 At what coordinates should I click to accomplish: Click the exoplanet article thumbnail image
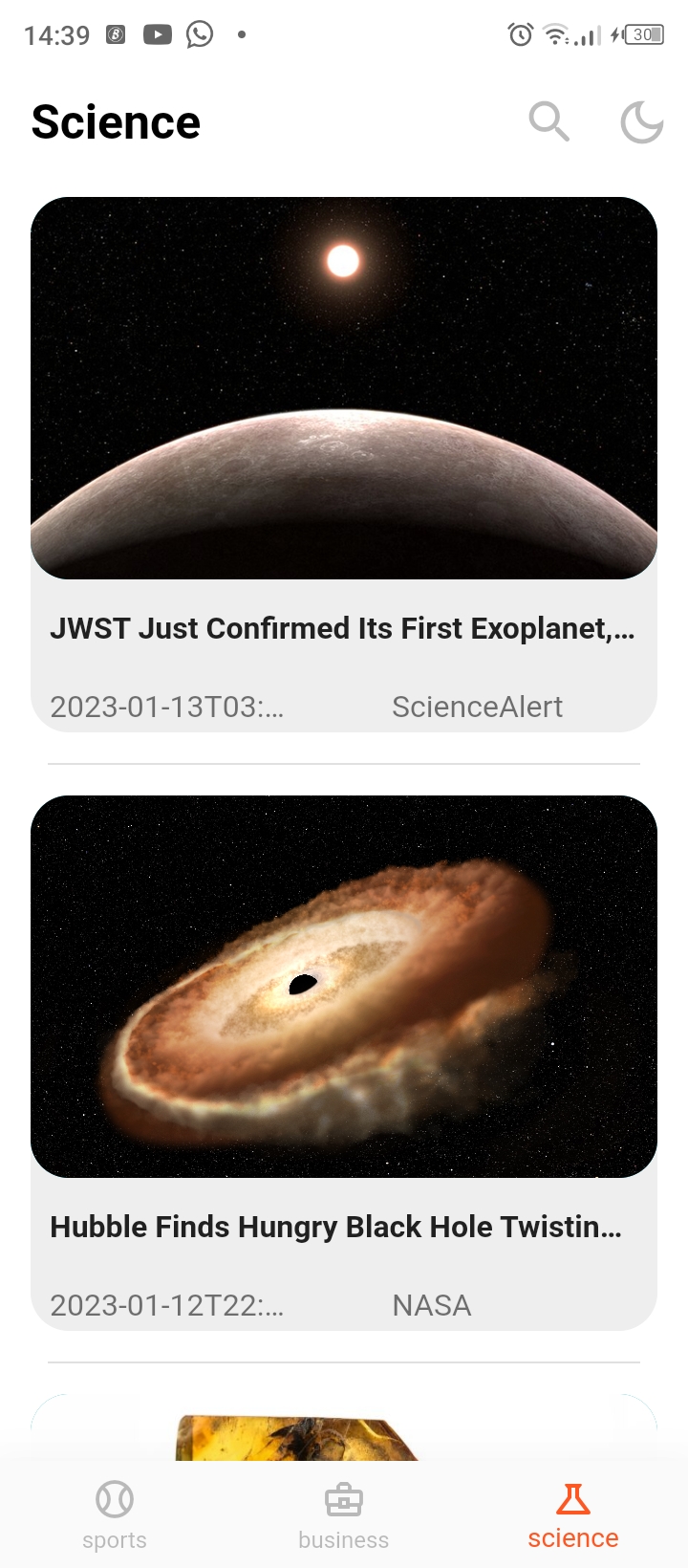point(344,388)
